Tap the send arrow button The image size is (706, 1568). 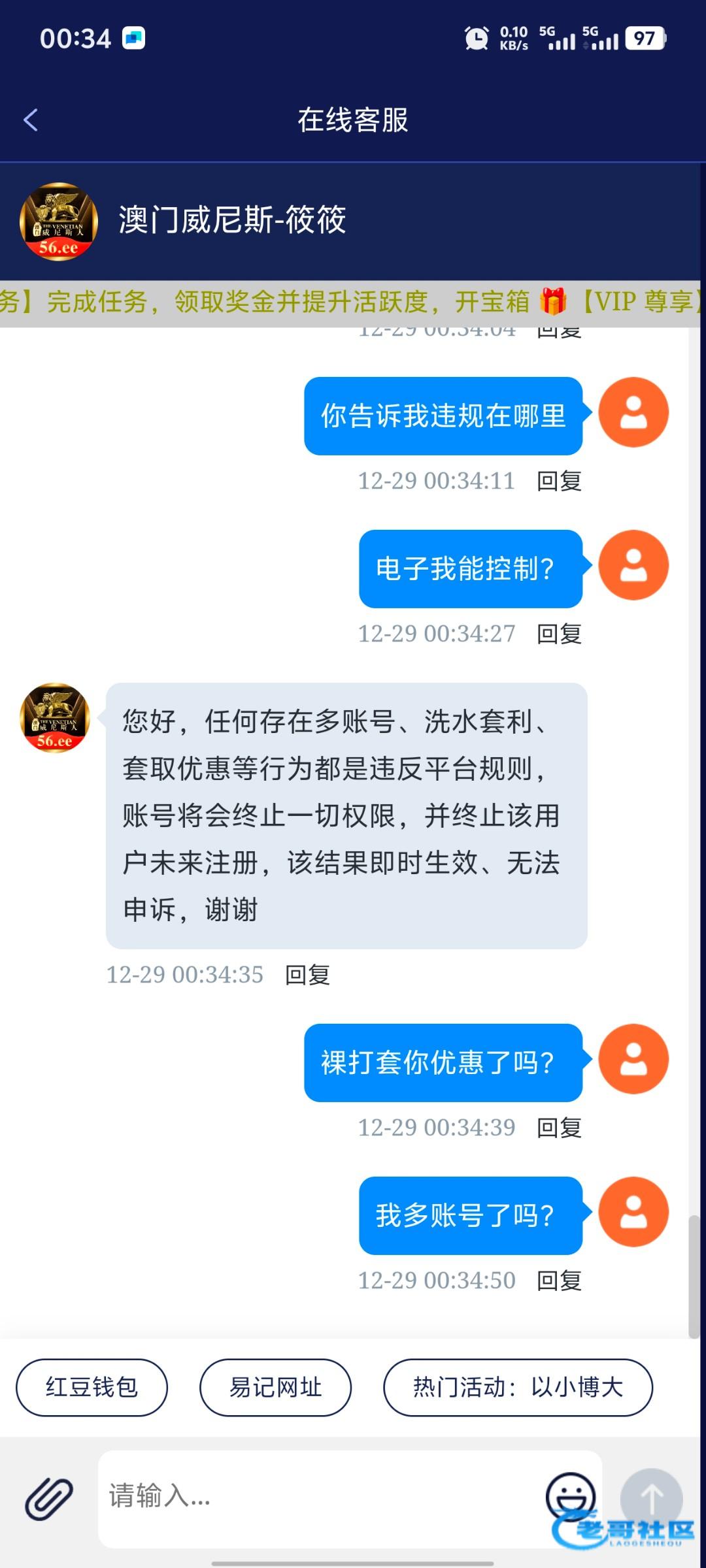pyautogui.click(x=651, y=1499)
